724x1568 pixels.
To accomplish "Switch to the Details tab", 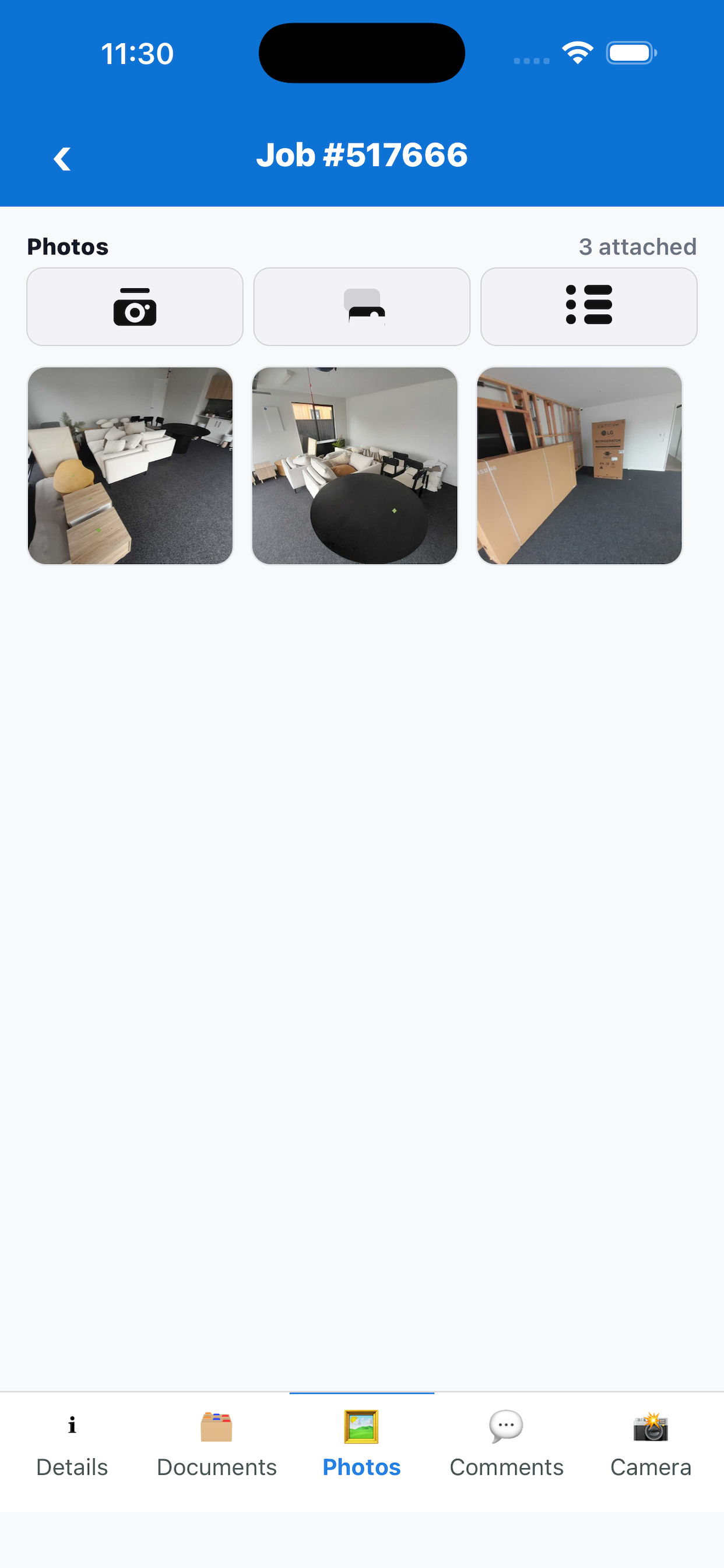I will click(x=72, y=1444).
